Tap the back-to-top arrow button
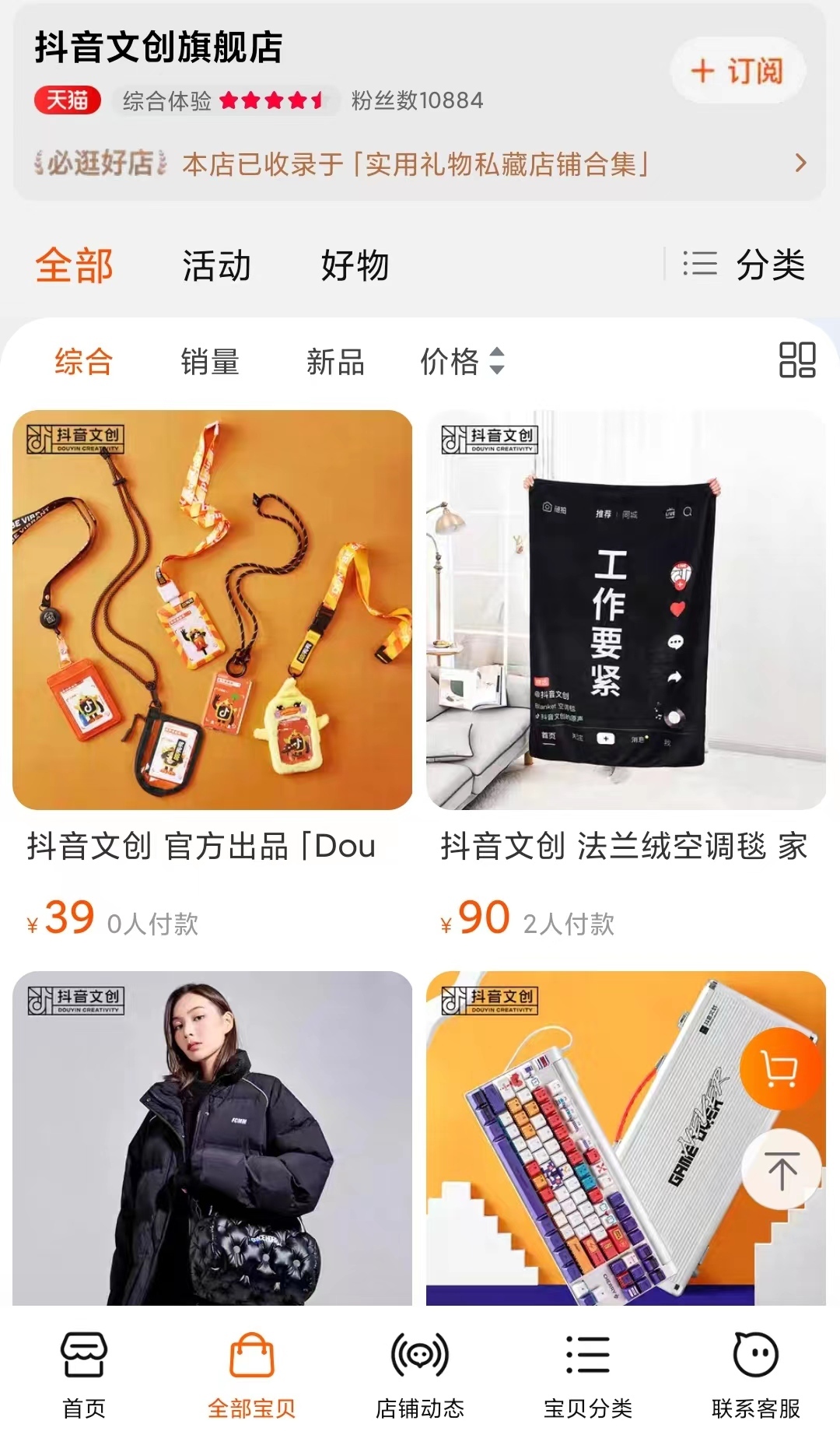Viewport: 840px width, 1431px height. [782, 1170]
